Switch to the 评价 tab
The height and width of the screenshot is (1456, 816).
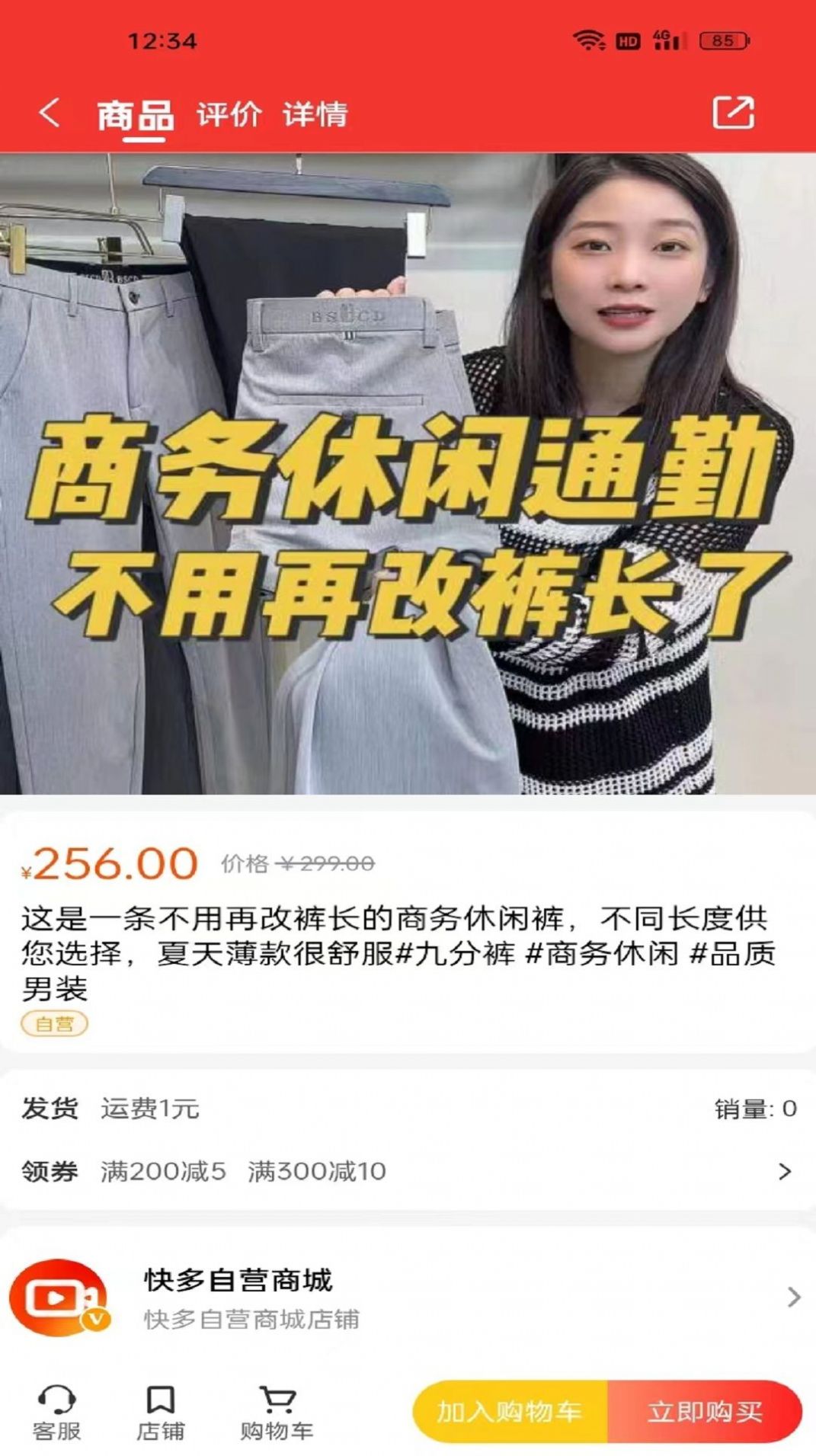pos(229,114)
